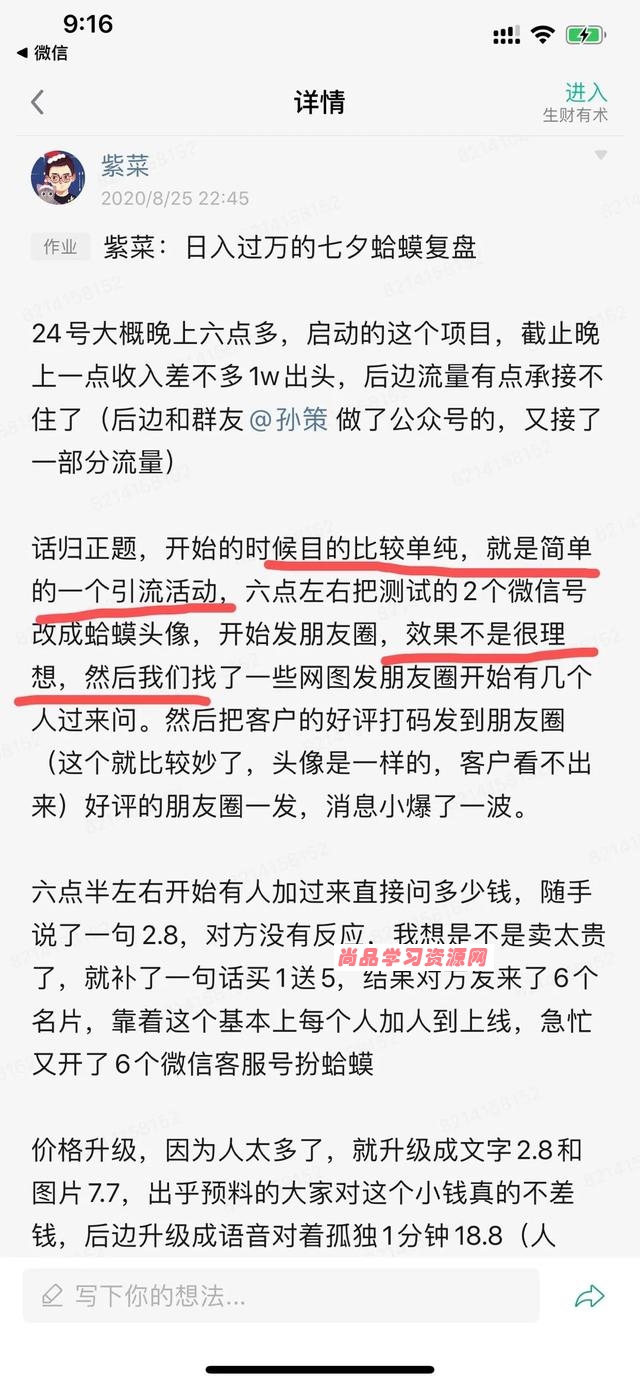
Task: Go back using the top-left arrow
Action: point(37,102)
